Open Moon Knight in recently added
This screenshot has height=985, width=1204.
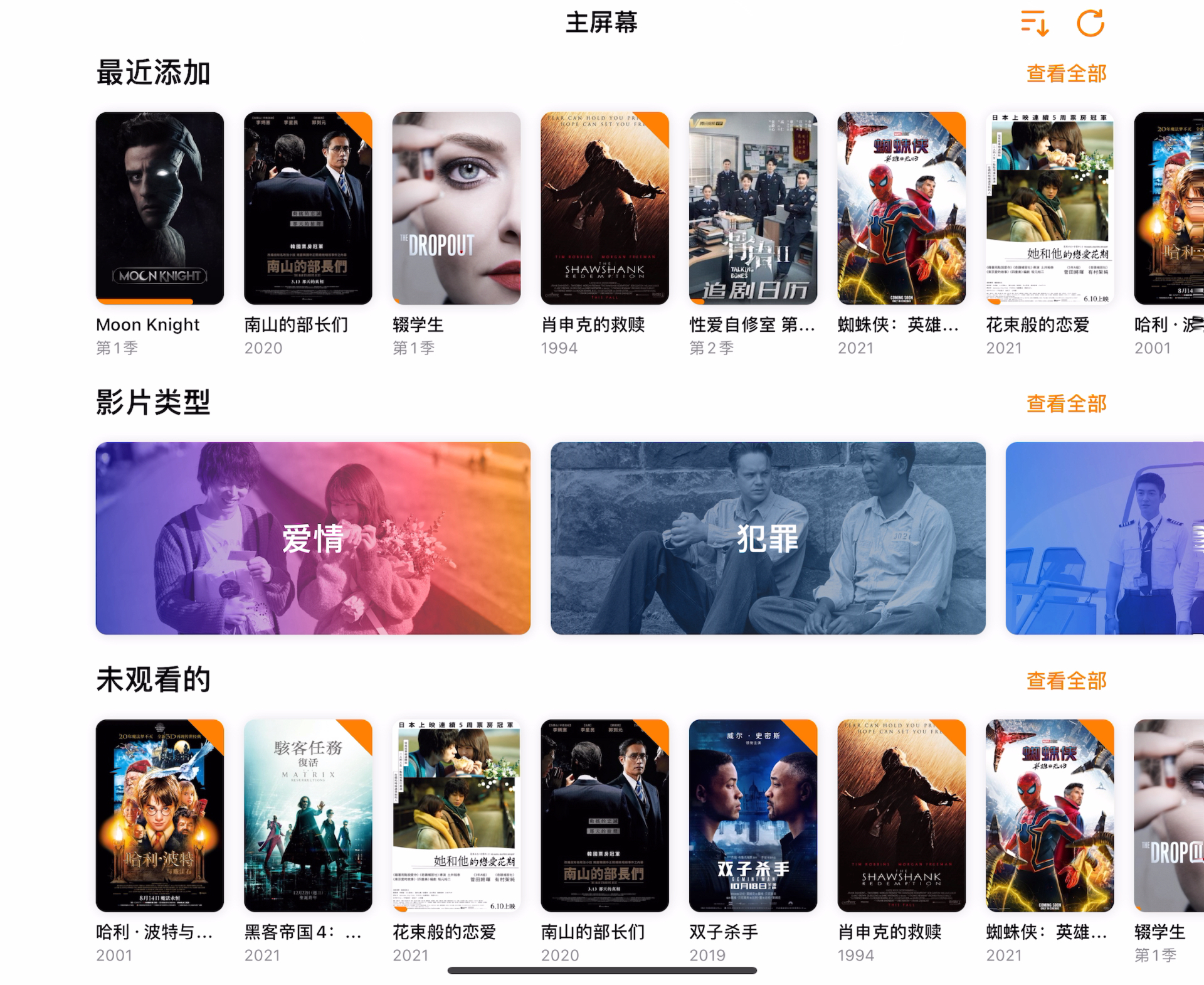160,208
